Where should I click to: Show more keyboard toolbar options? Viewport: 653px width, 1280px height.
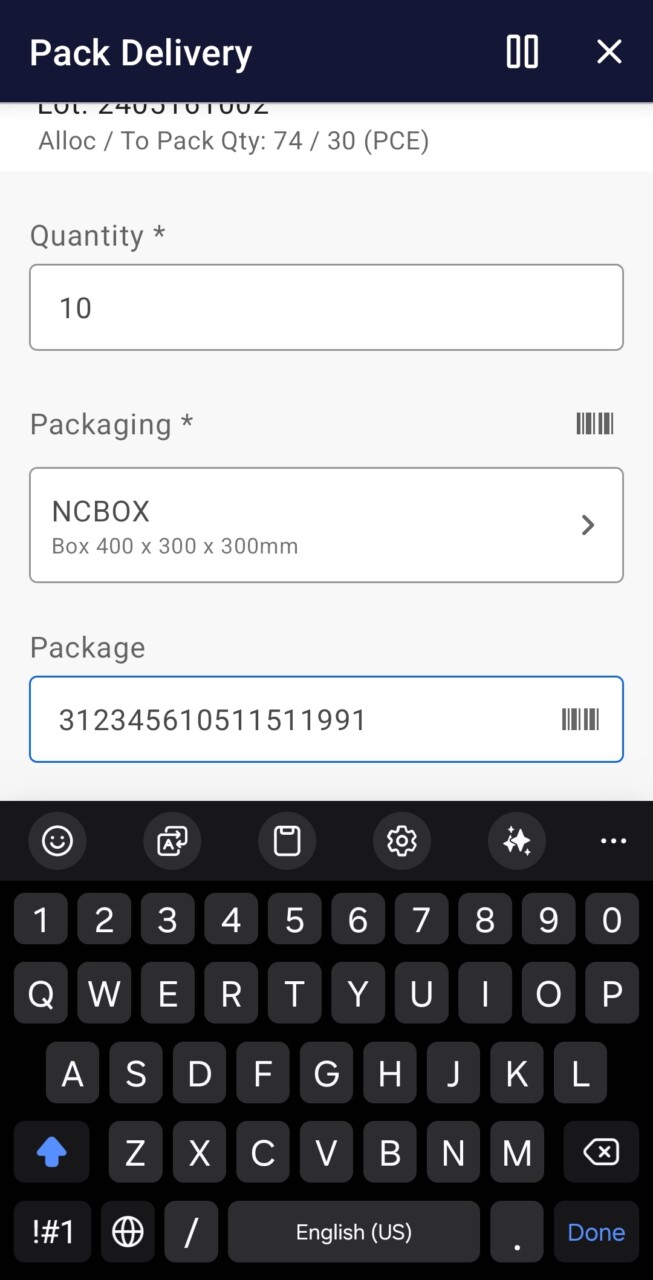click(x=613, y=841)
